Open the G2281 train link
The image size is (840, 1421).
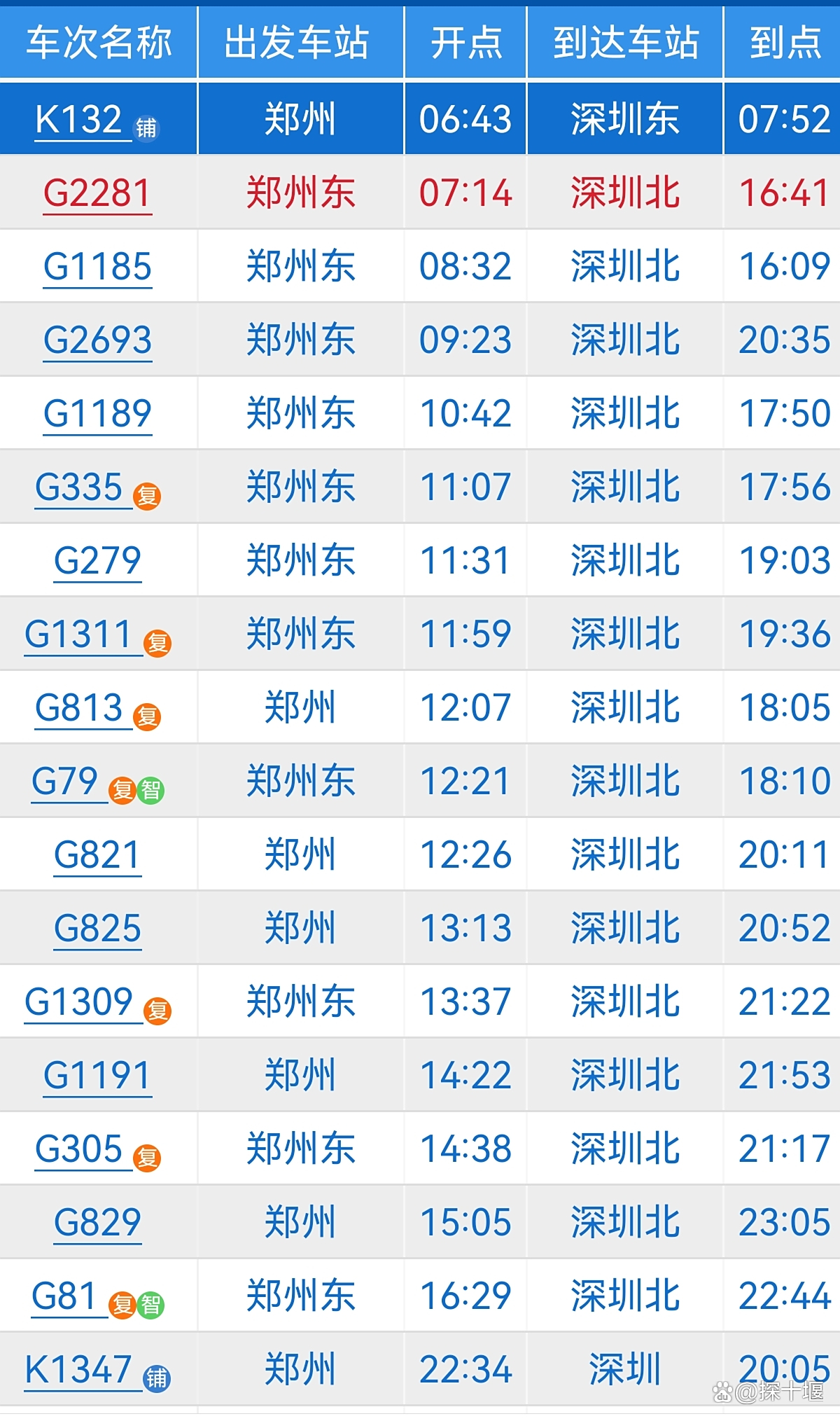97,193
